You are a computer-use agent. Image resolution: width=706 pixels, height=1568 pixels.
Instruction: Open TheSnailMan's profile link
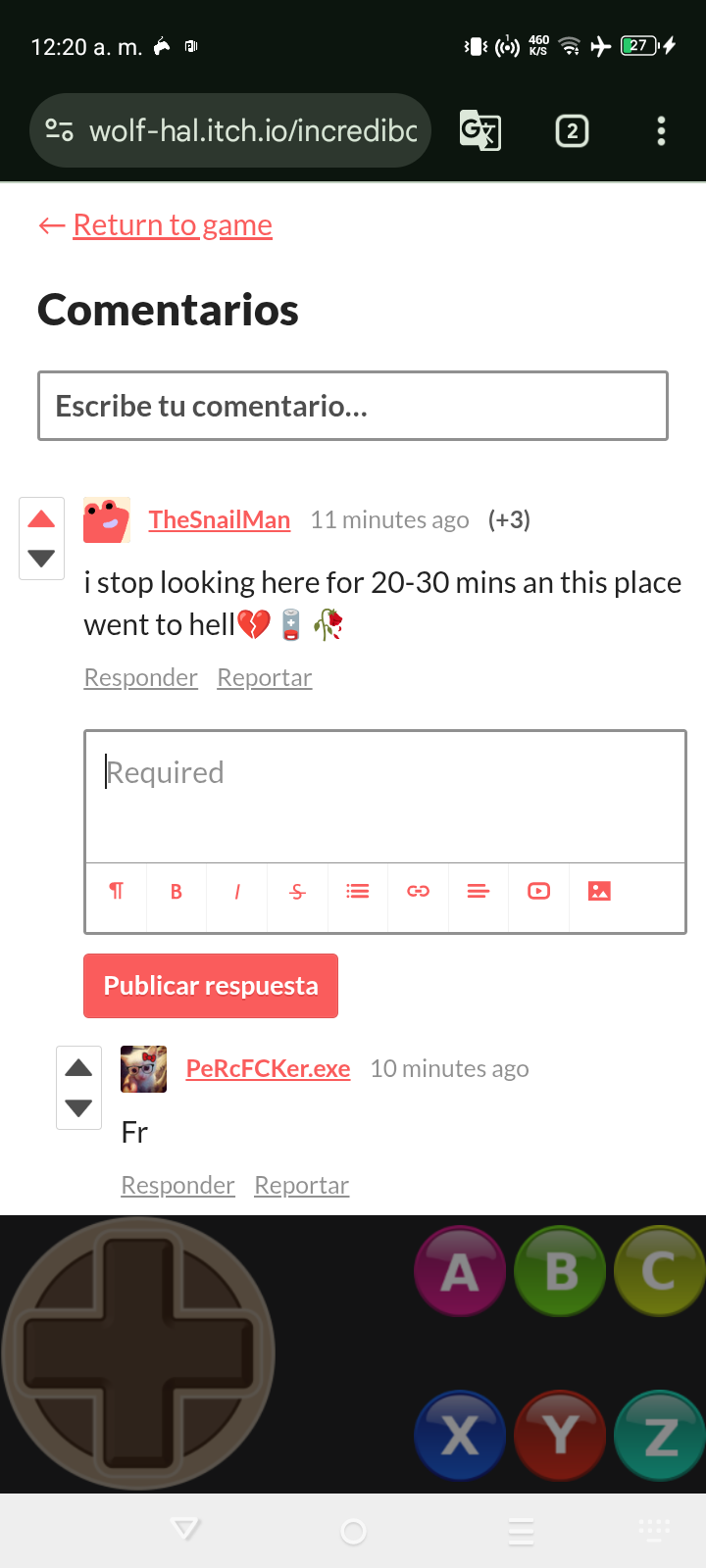(x=219, y=519)
